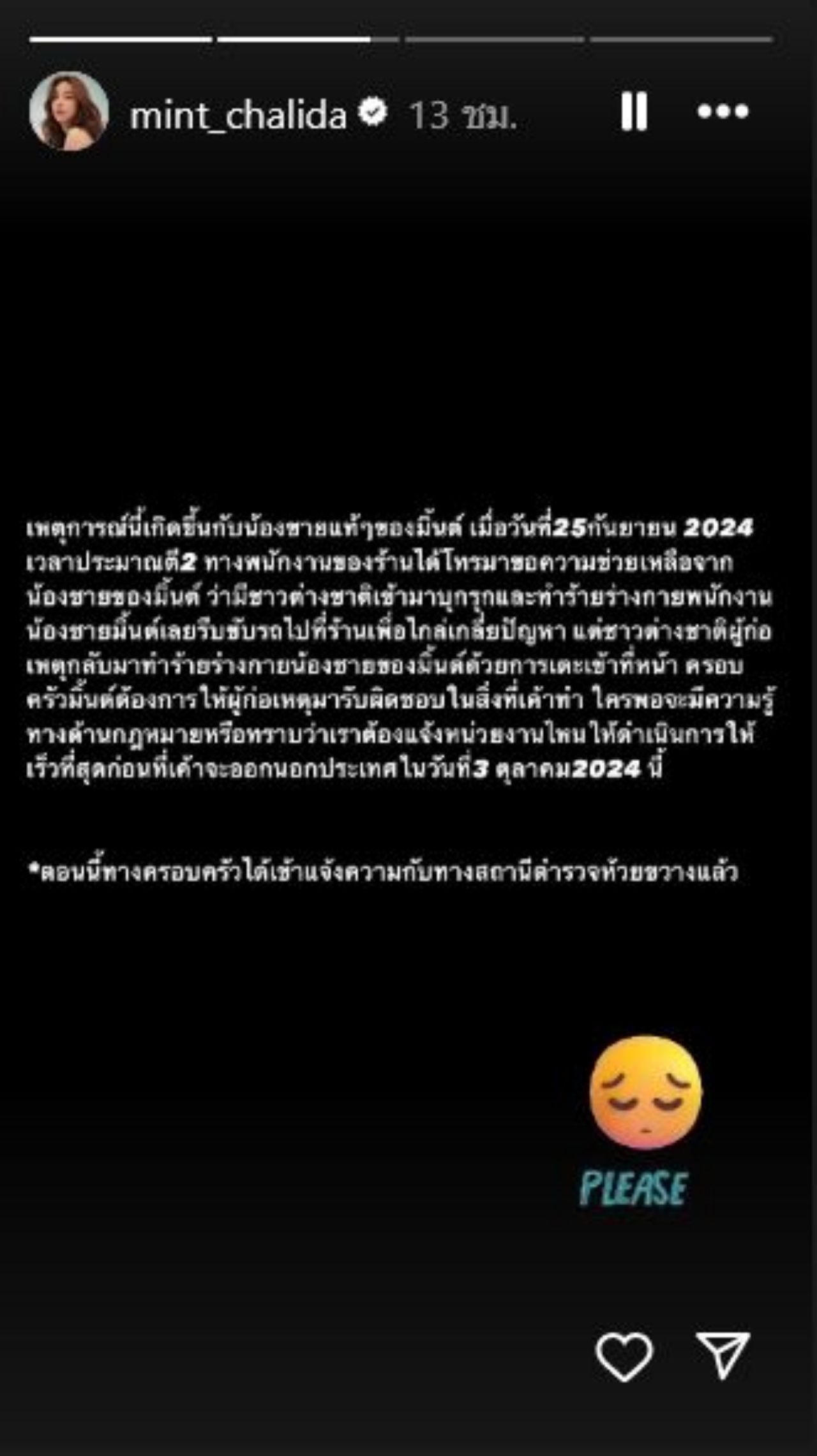Pause the story playback

[x=634, y=112]
